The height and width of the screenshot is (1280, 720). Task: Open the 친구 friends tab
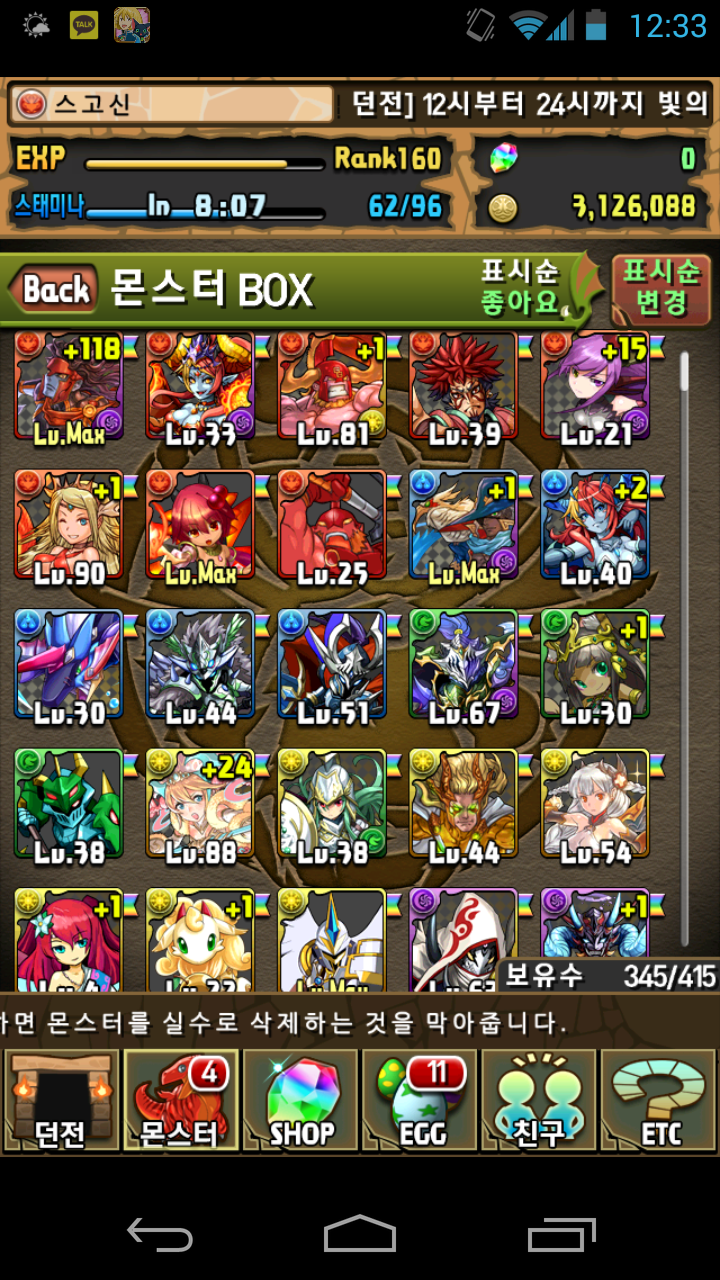(540, 1100)
